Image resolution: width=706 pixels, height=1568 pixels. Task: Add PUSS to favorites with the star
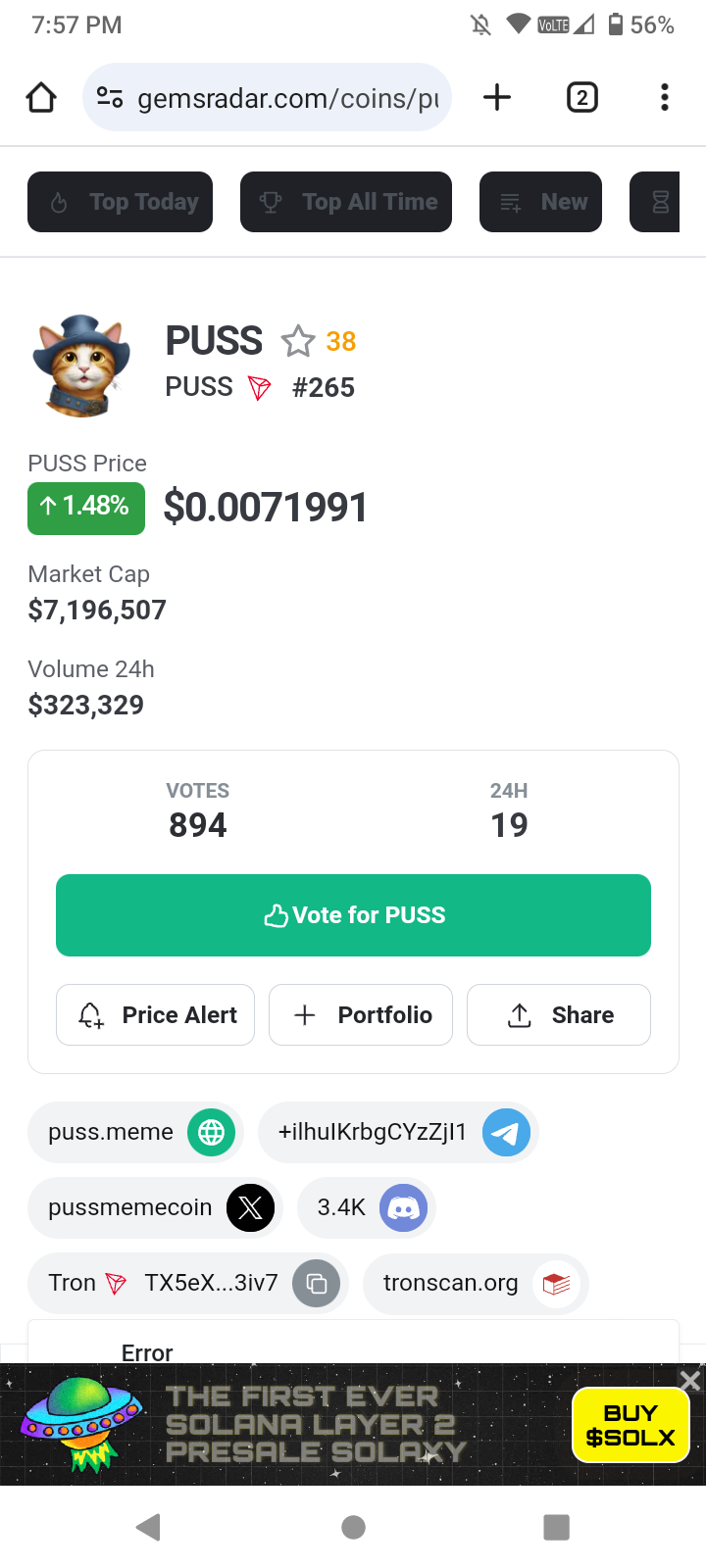point(298,341)
